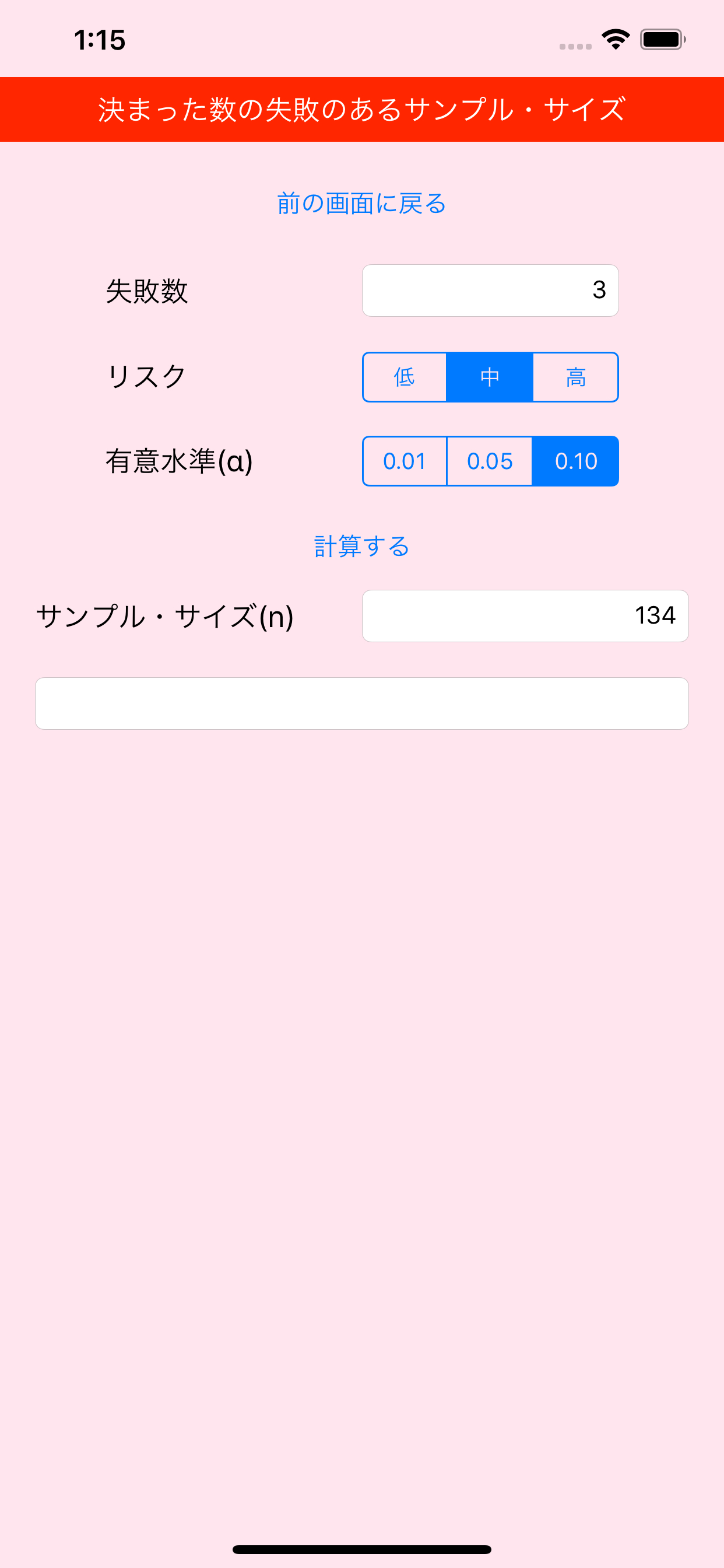Viewport: 724px width, 1568px height.
Task: Tap 計算する to calculate
Action: [x=361, y=546]
